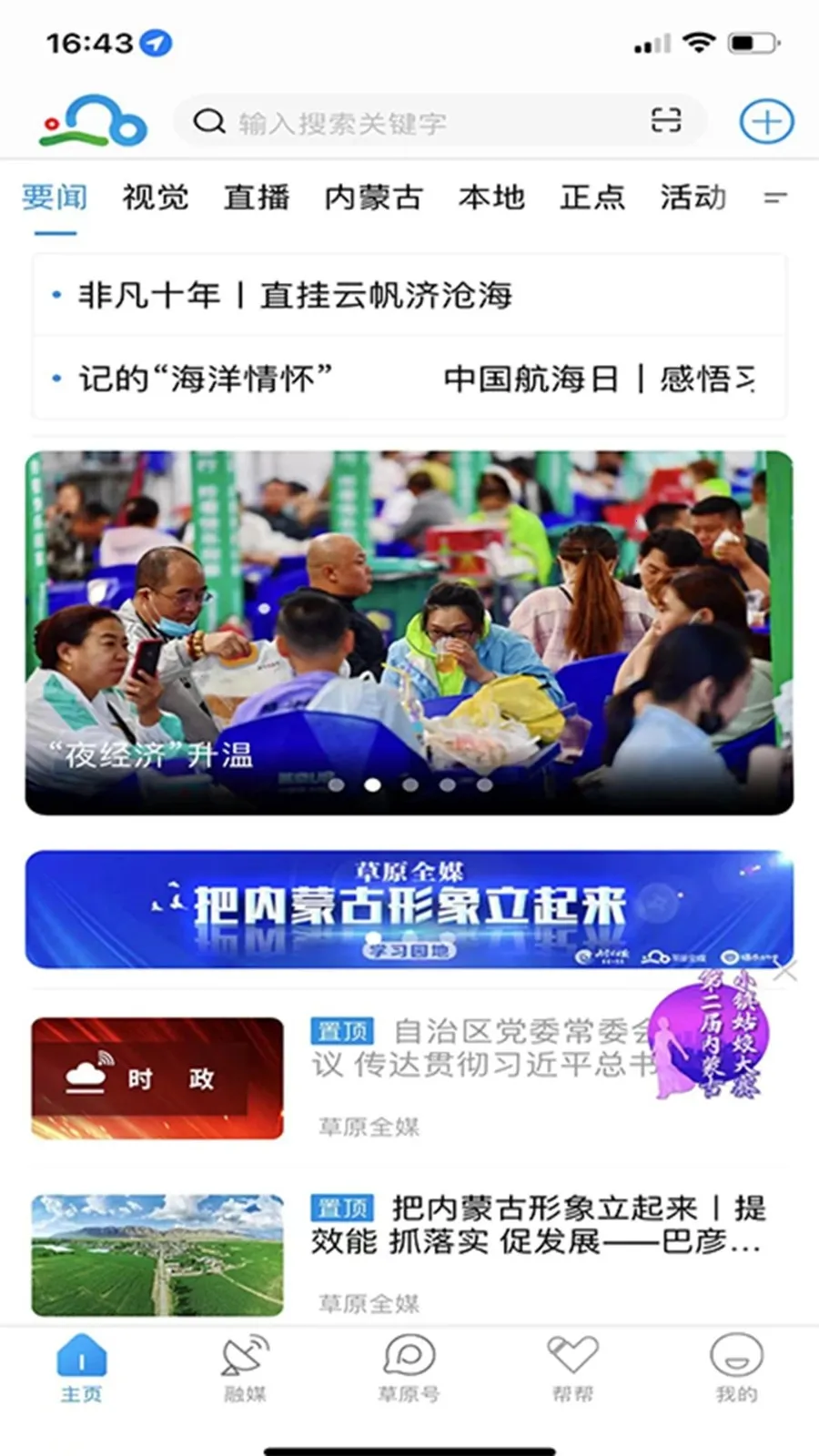
Task: Tap the search keyword input field
Action: [x=419, y=122]
